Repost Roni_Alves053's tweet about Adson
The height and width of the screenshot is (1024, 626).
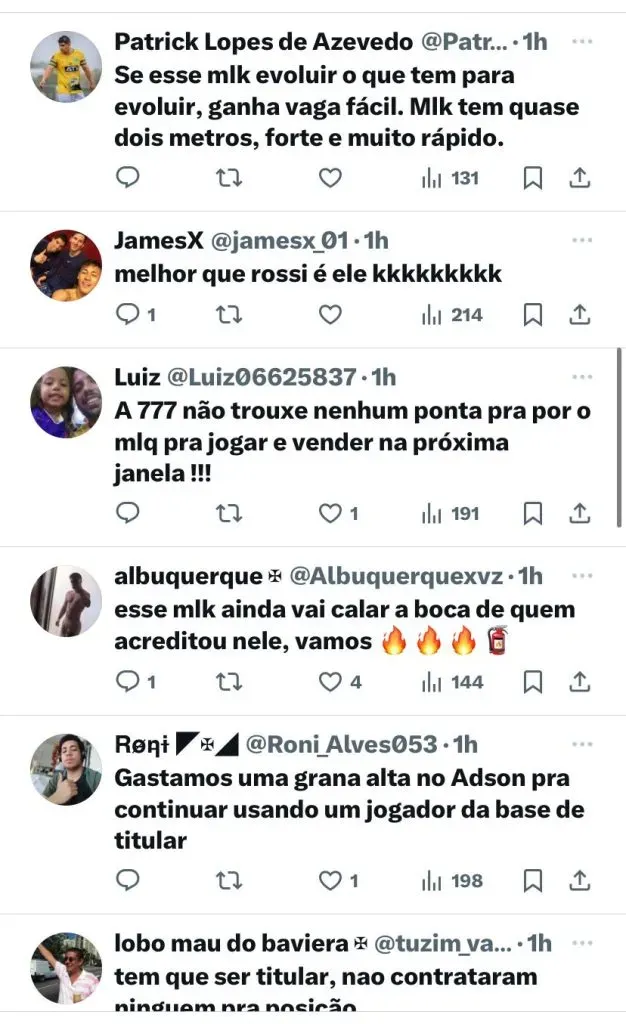(x=229, y=881)
